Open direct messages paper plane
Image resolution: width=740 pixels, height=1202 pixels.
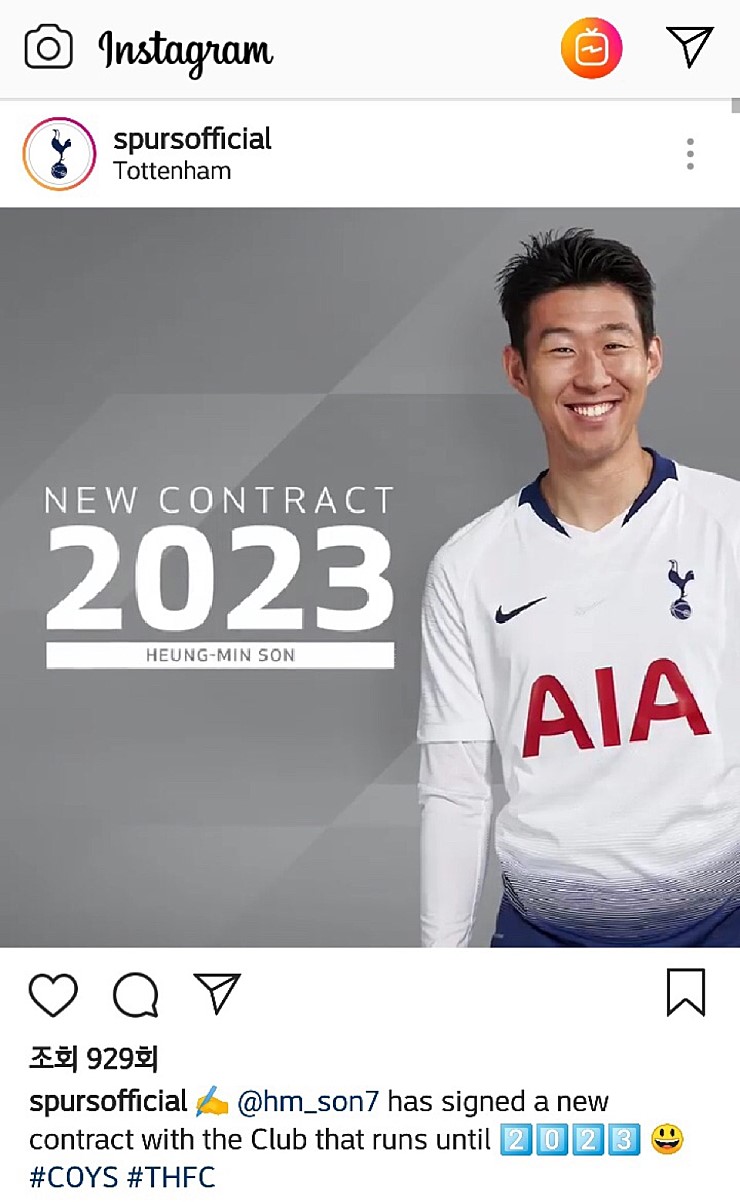689,46
